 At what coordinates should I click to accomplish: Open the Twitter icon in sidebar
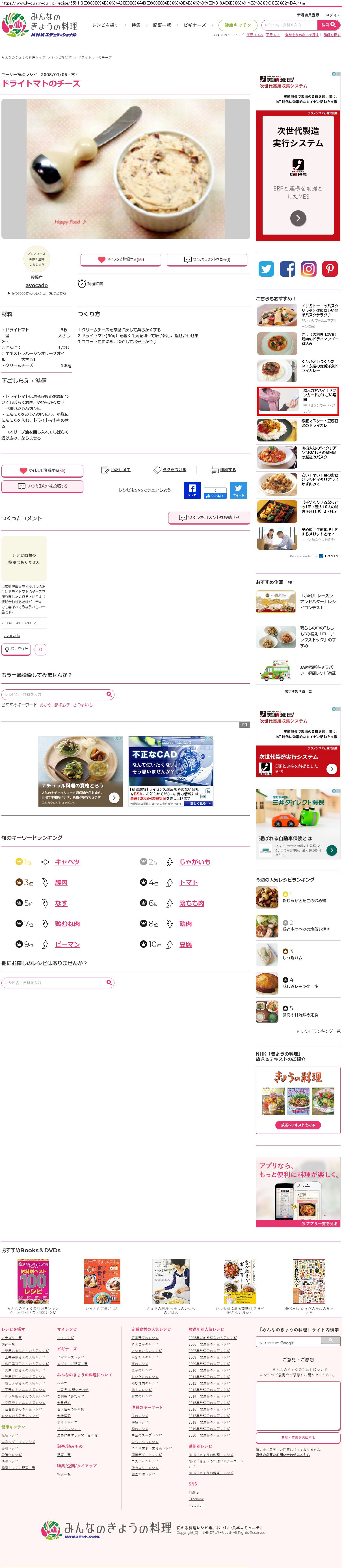point(267,269)
